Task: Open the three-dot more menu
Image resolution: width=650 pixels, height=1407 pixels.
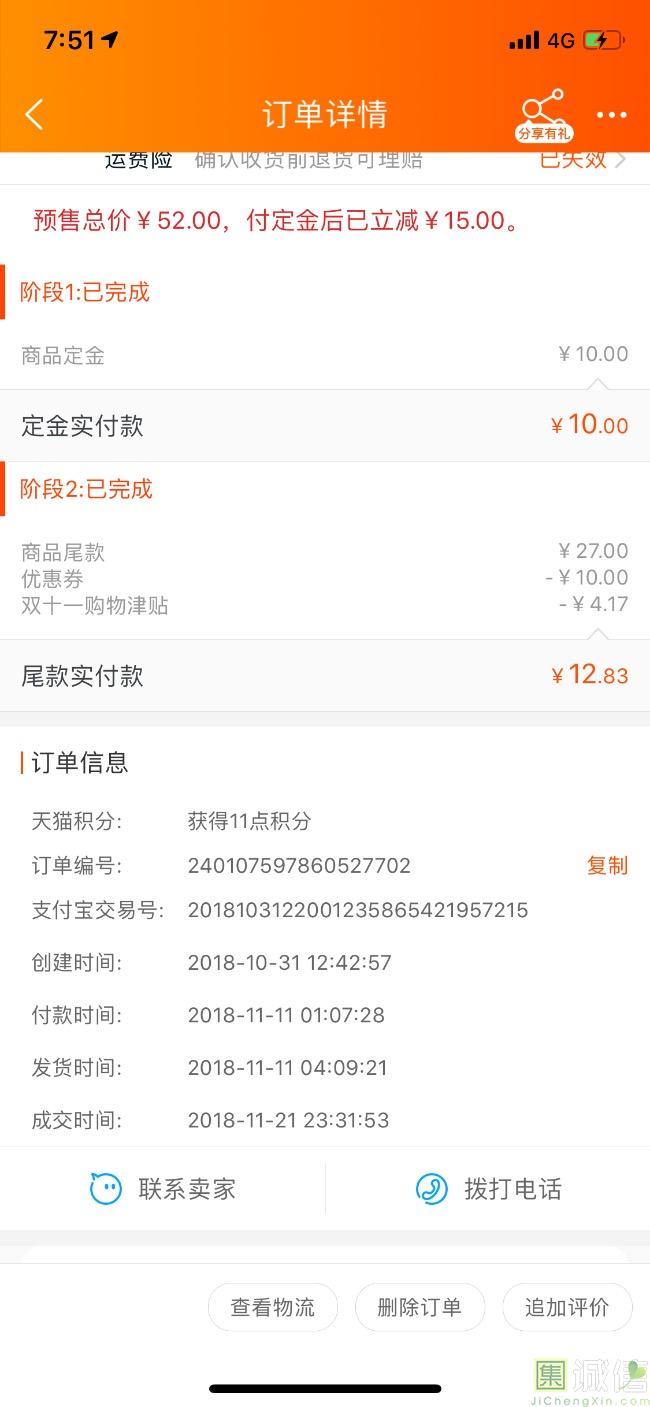Action: (611, 115)
